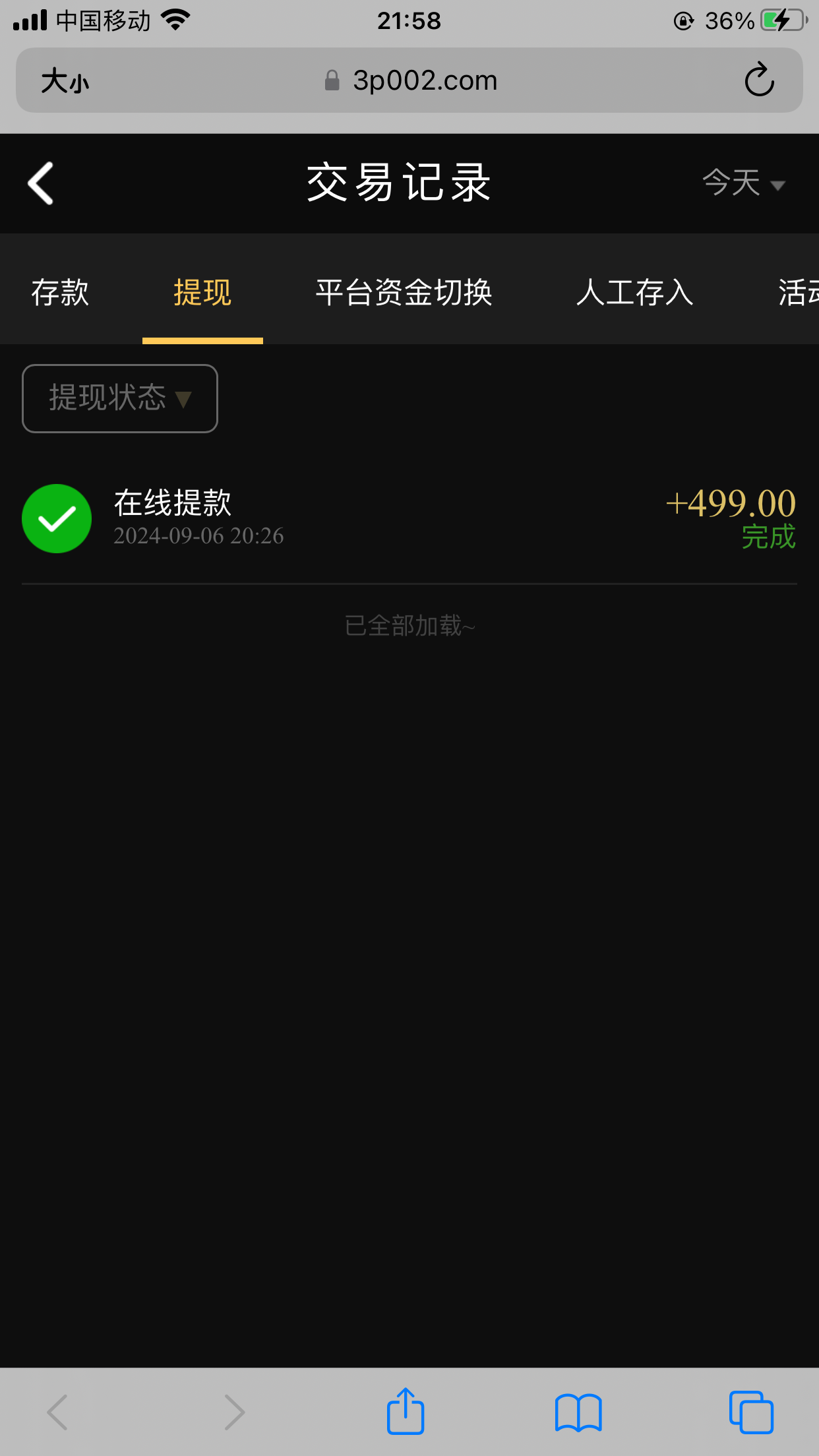
Task: Open the 今天 date filter dropdown
Action: 743,183
